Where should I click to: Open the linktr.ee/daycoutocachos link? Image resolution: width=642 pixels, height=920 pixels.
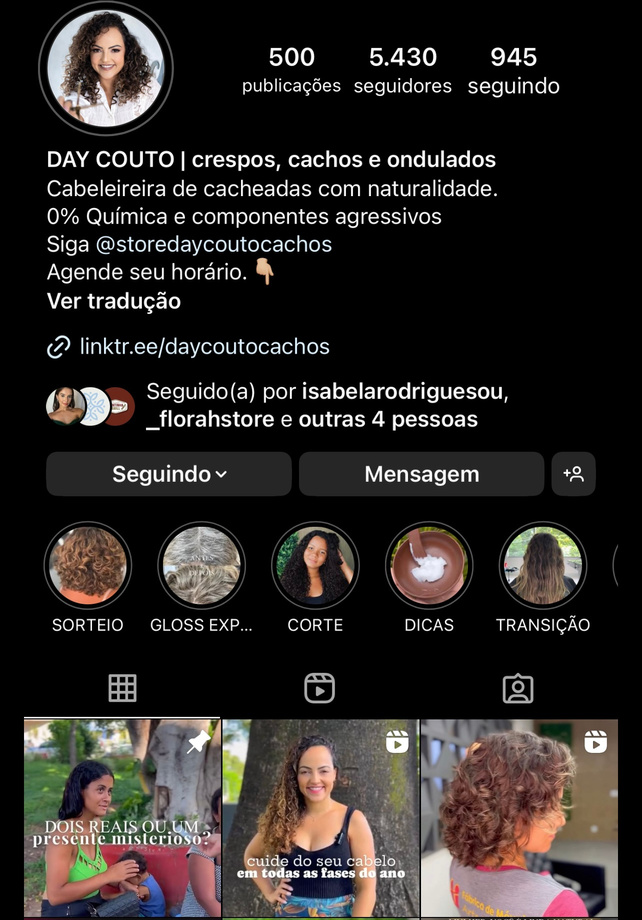204,347
